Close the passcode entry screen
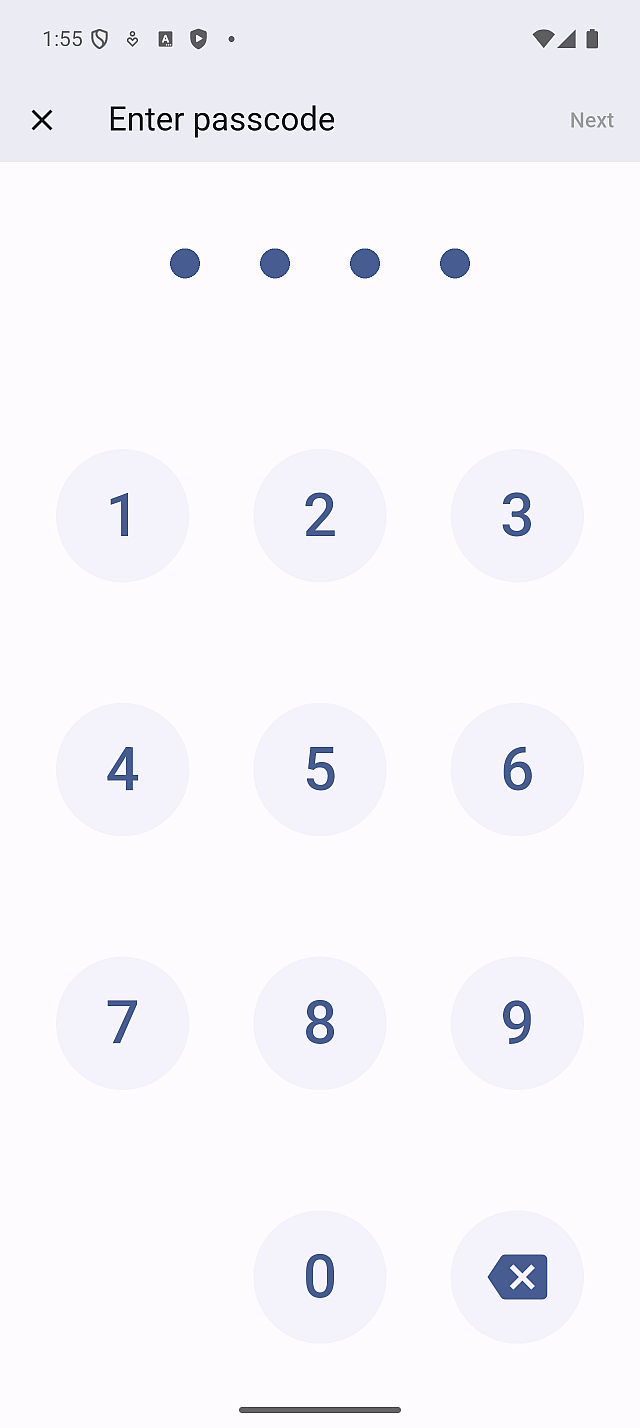Screen dimensions: 640x1428 pos(42,120)
